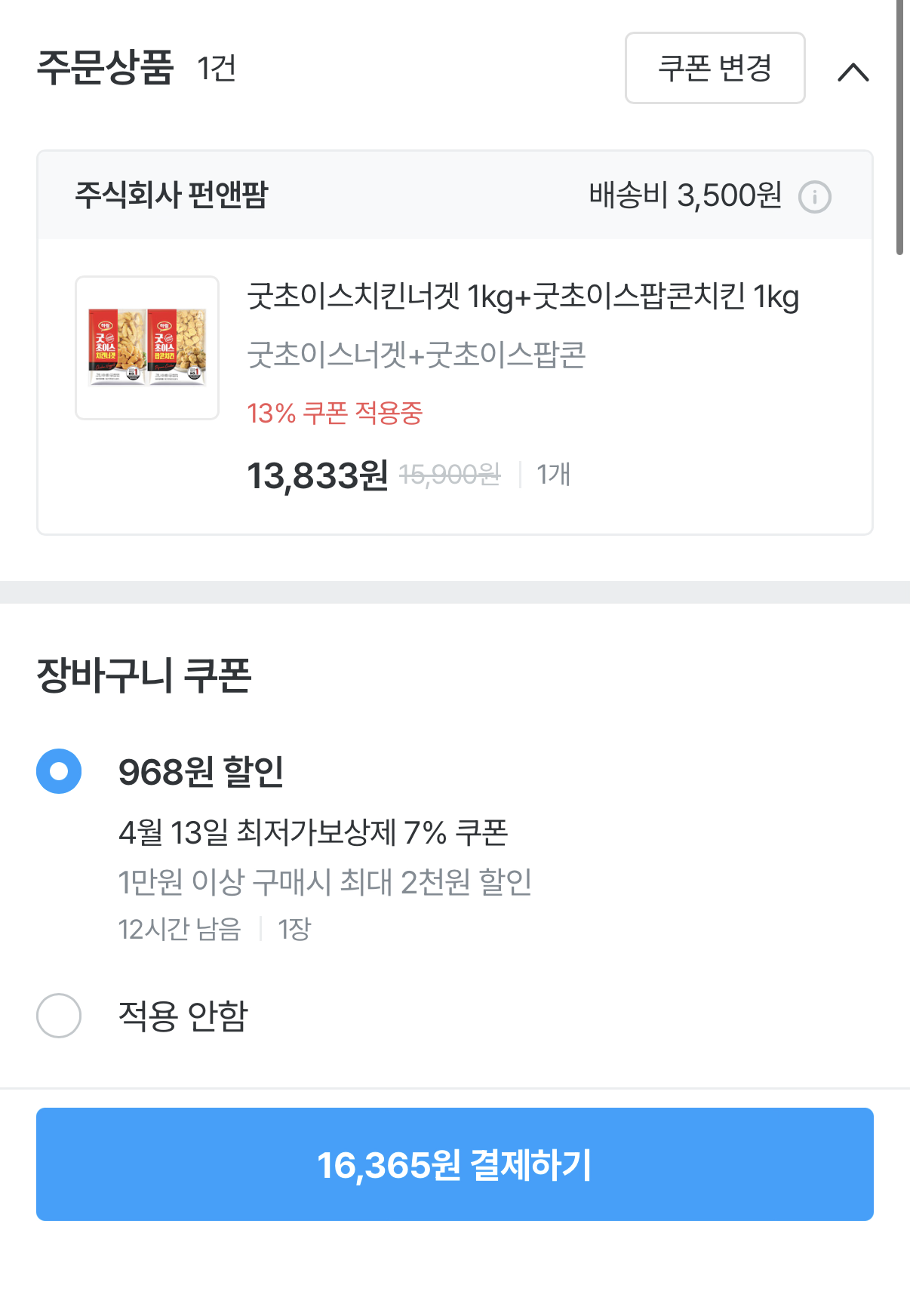Open the 13% 쿠폰 적용중 label

pos(334,414)
